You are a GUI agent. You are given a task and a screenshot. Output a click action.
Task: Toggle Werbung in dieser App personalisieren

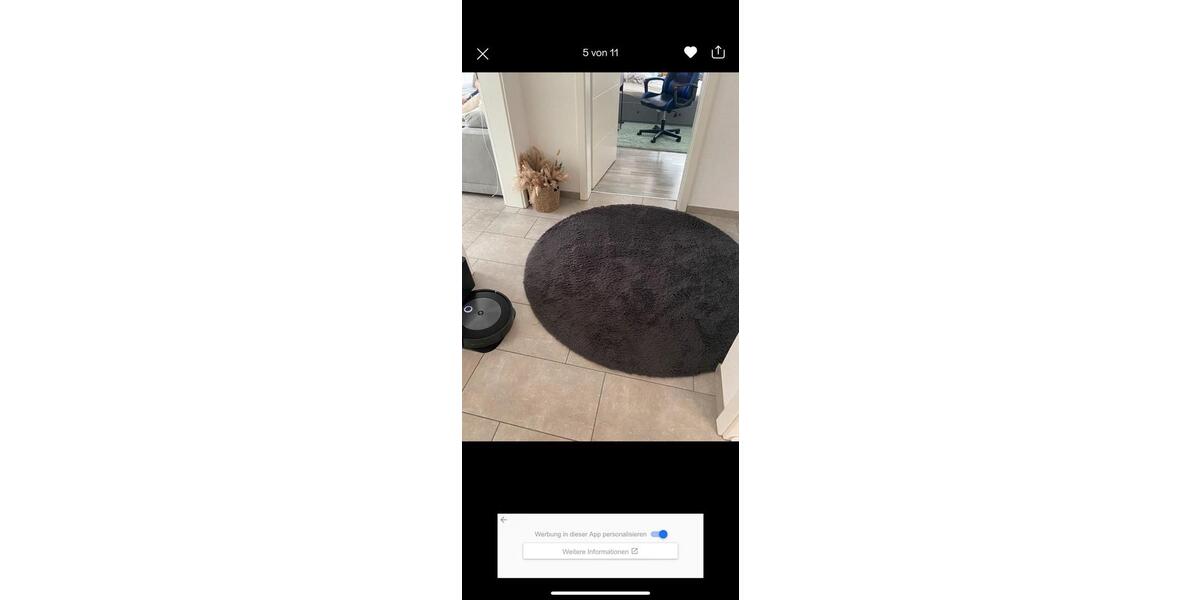pos(659,534)
